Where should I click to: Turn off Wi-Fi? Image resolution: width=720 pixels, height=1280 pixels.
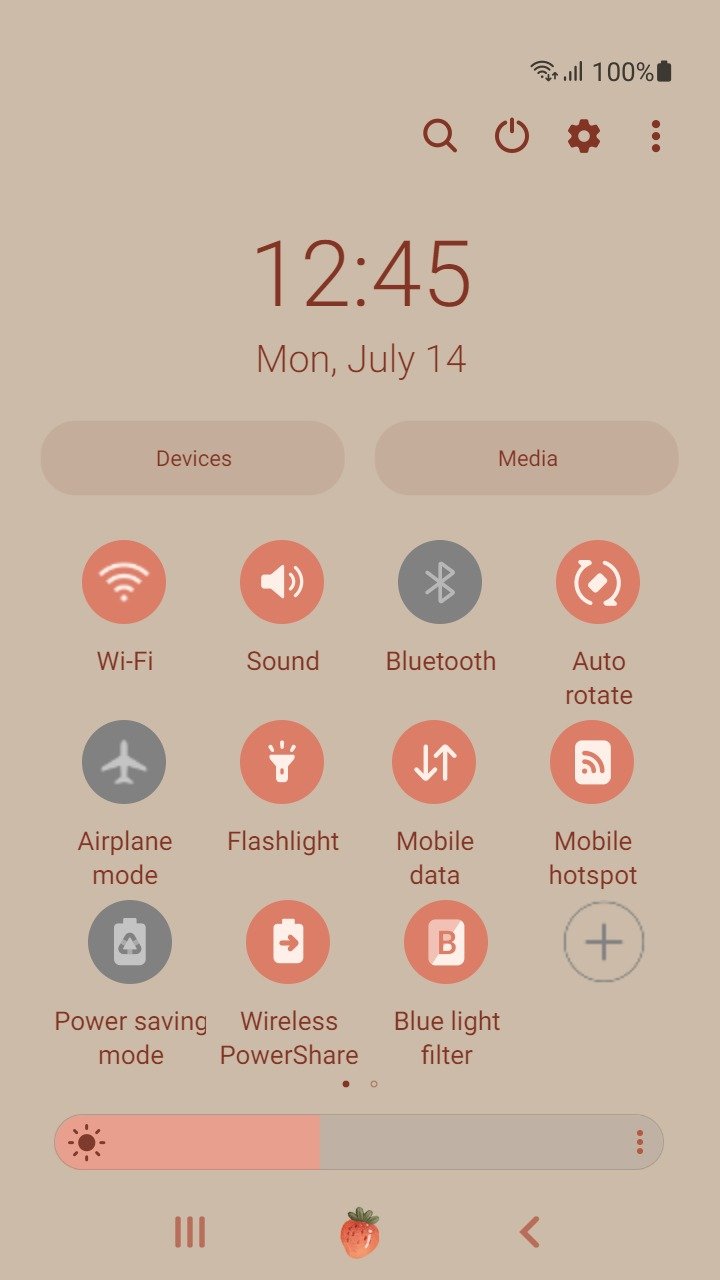[x=124, y=582]
